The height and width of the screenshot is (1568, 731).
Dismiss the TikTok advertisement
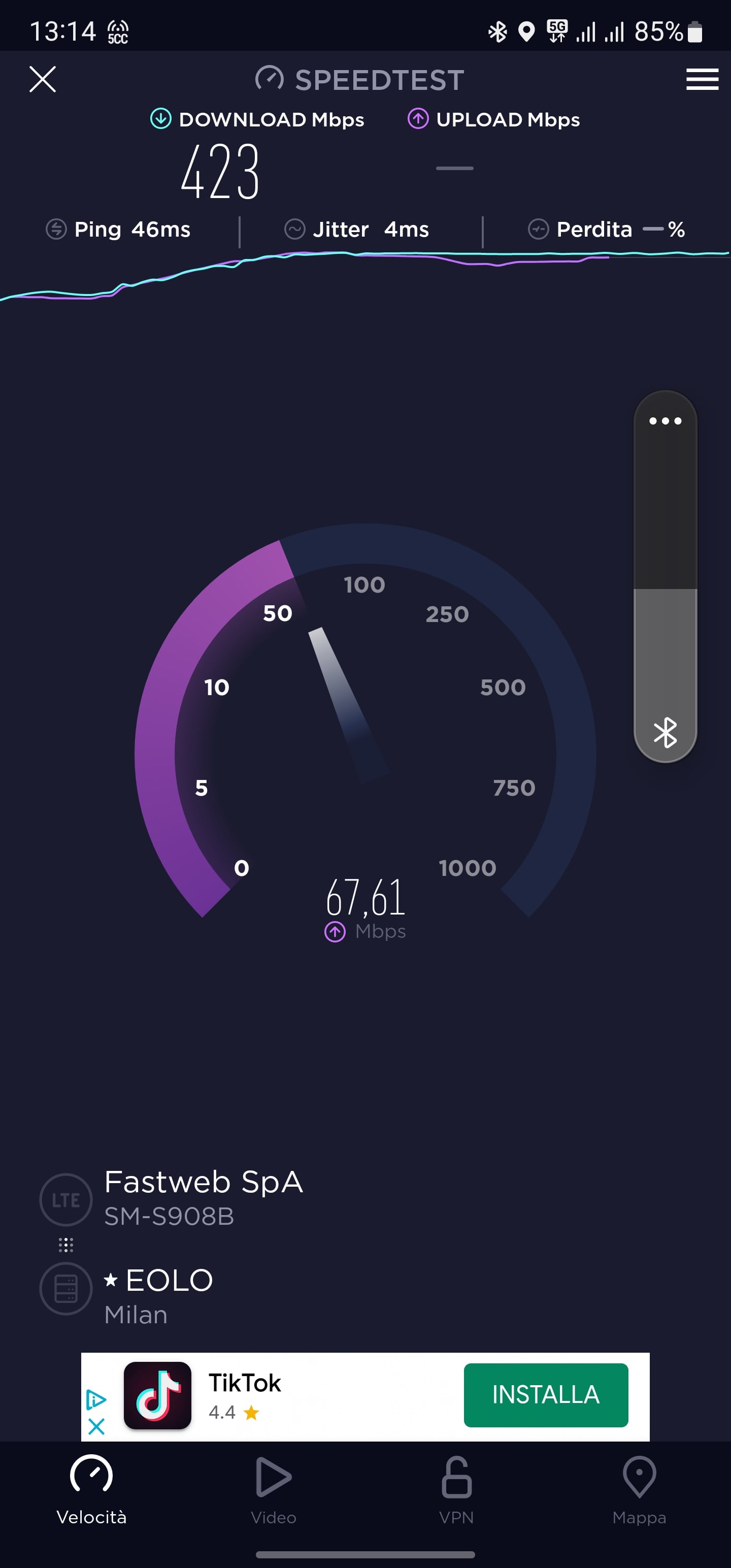click(x=96, y=1426)
